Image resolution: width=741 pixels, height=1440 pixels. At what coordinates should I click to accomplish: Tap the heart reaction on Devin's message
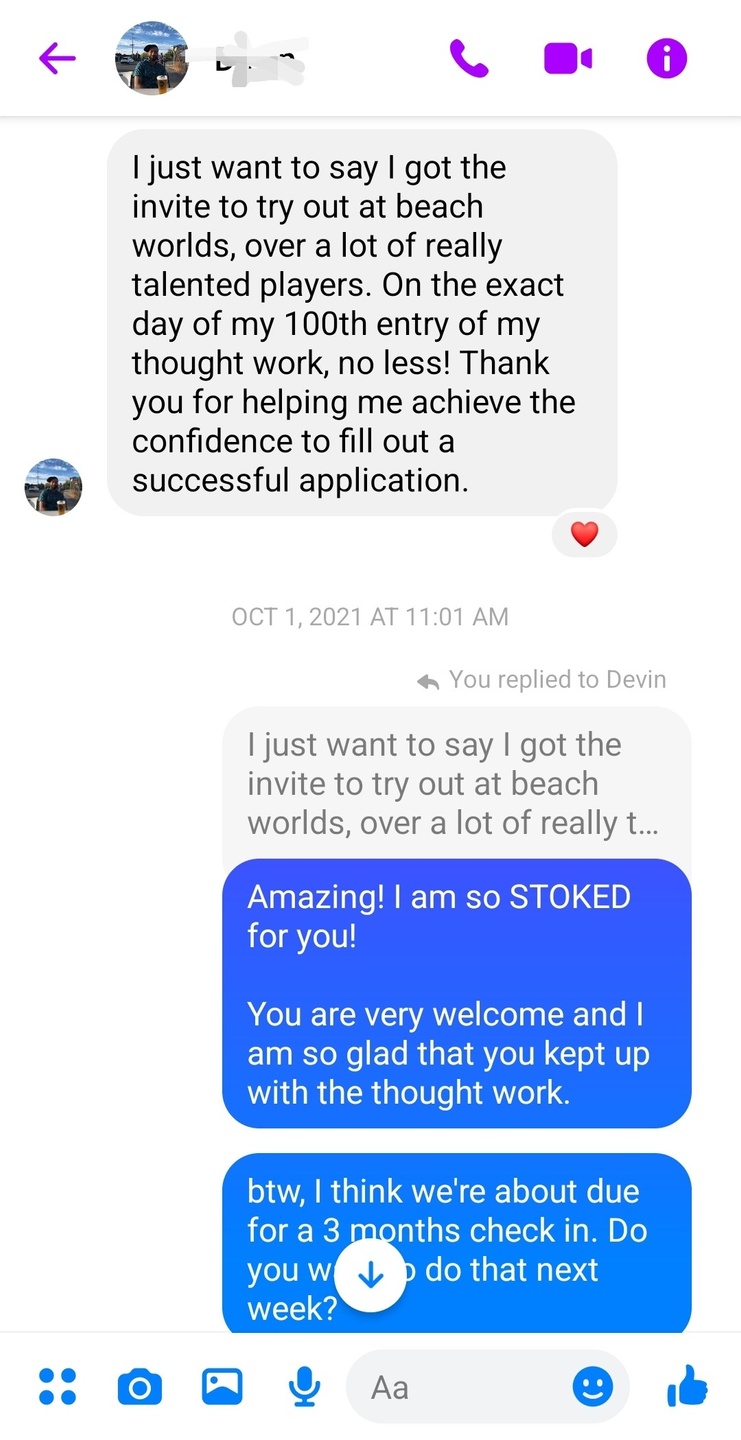click(x=584, y=535)
